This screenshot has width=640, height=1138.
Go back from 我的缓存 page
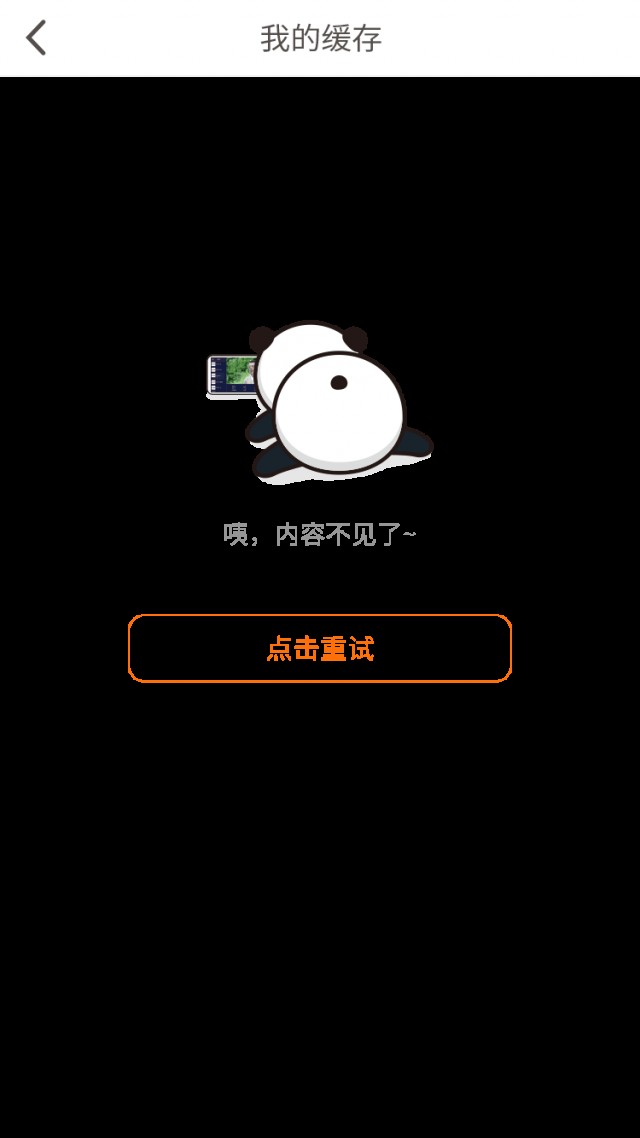[x=36, y=38]
